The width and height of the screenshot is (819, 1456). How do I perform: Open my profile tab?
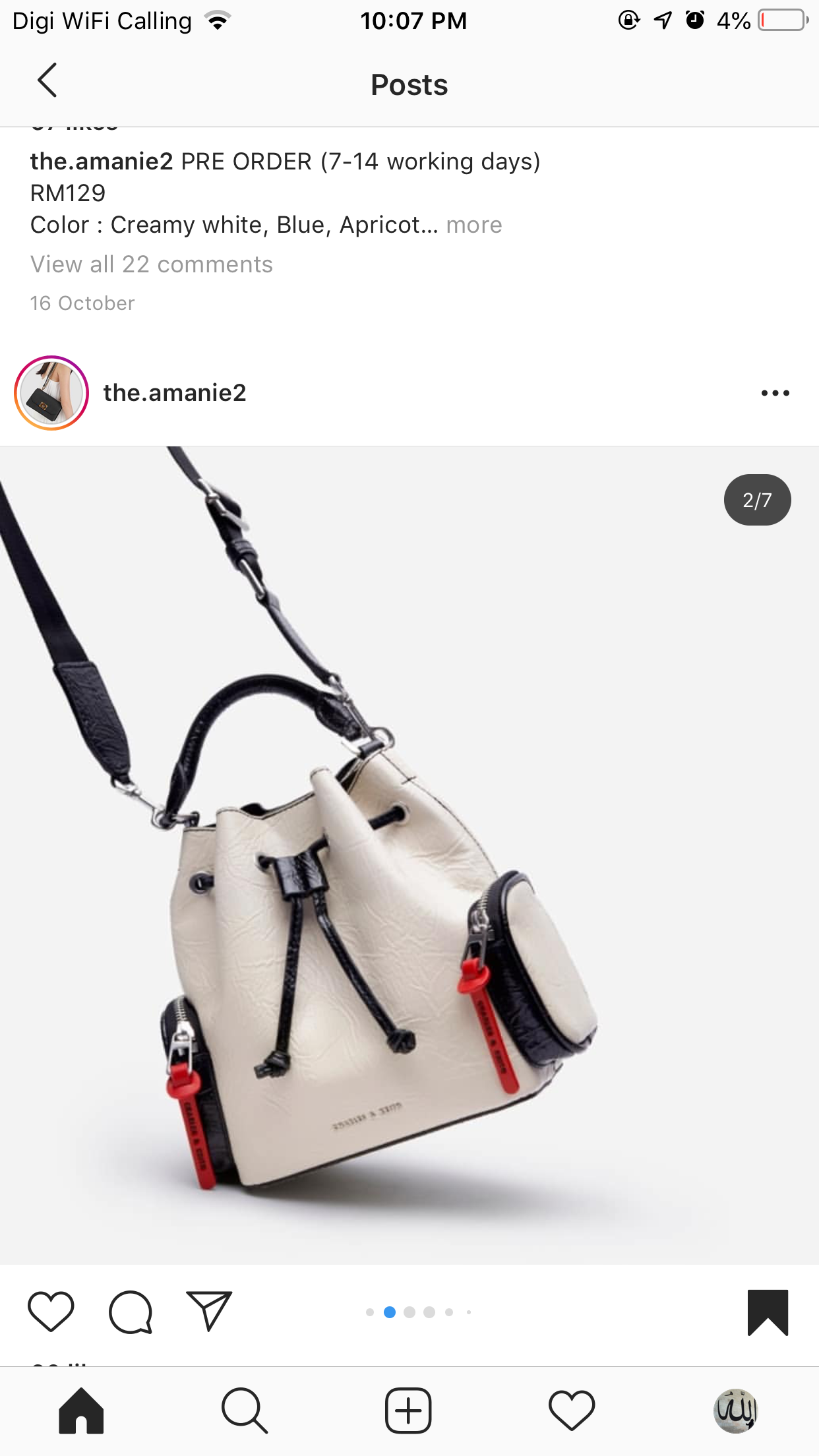click(x=736, y=1411)
